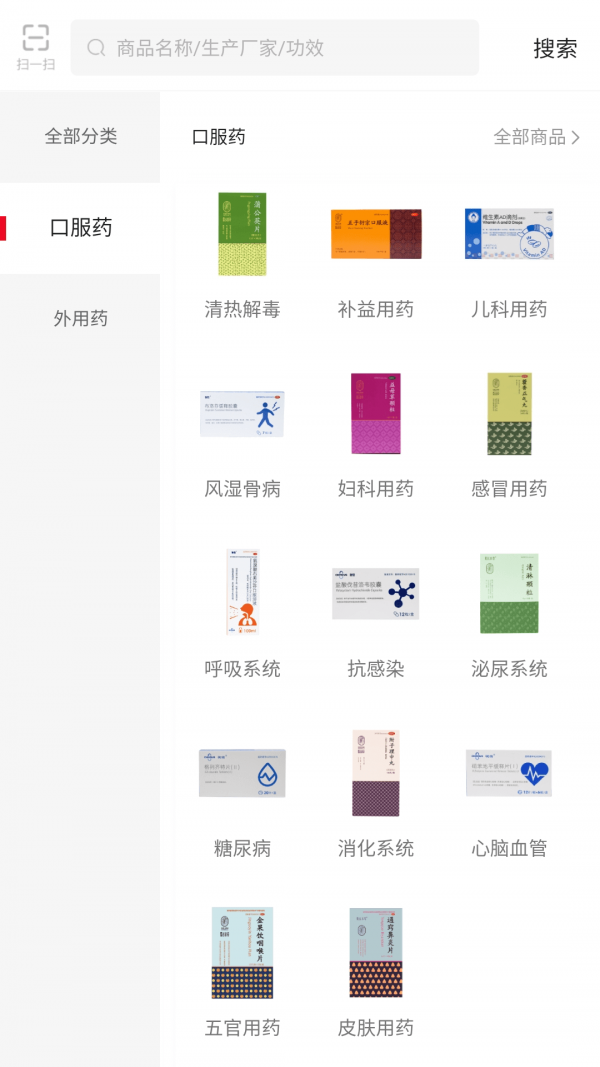Open the 清热解毒 category tile
Screen dimensions: 600x1067
(x=242, y=256)
